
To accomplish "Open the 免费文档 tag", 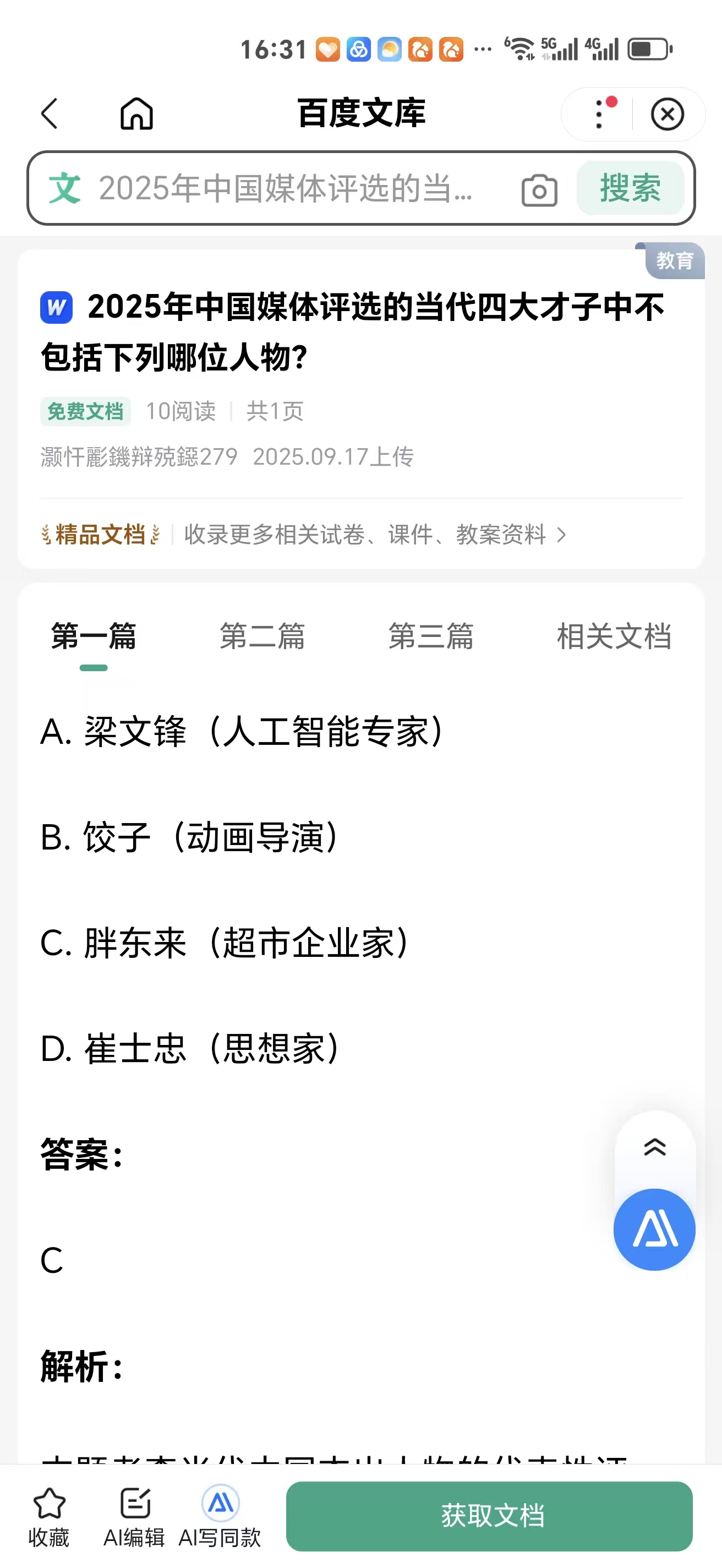I will pyautogui.click(x=85, y=410).
